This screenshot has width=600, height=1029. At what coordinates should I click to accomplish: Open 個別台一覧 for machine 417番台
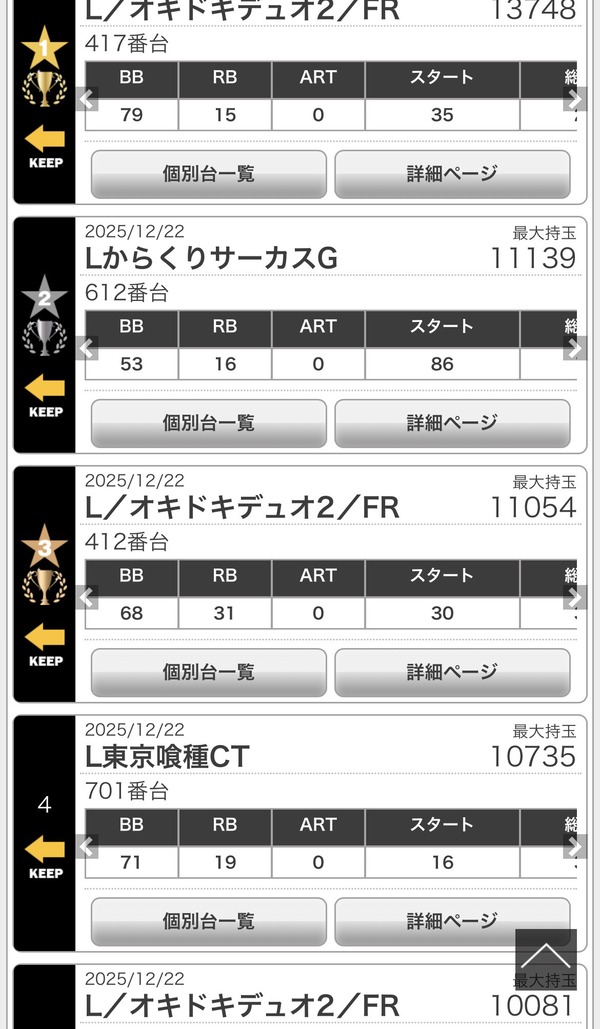pos(208,174)
